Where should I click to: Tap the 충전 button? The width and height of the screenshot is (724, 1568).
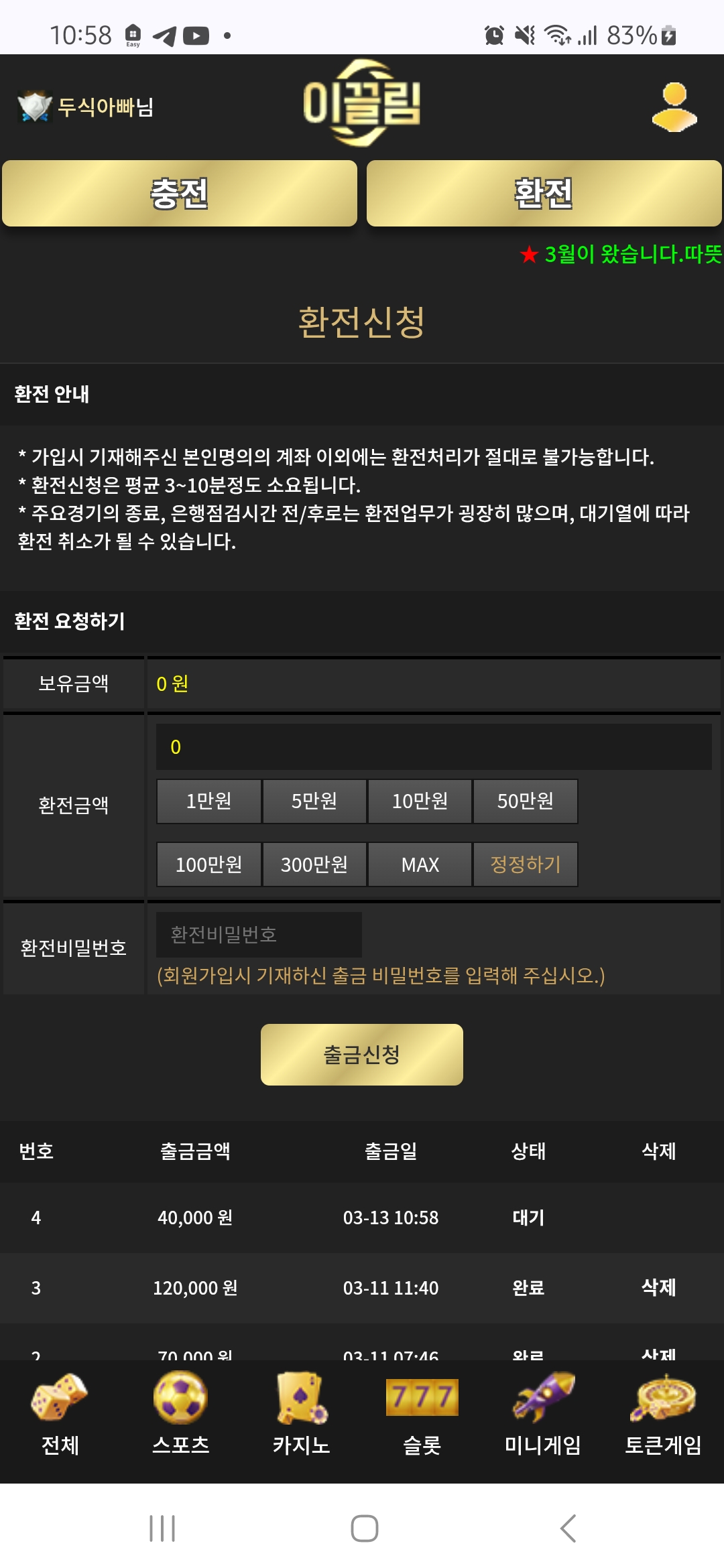180,194
